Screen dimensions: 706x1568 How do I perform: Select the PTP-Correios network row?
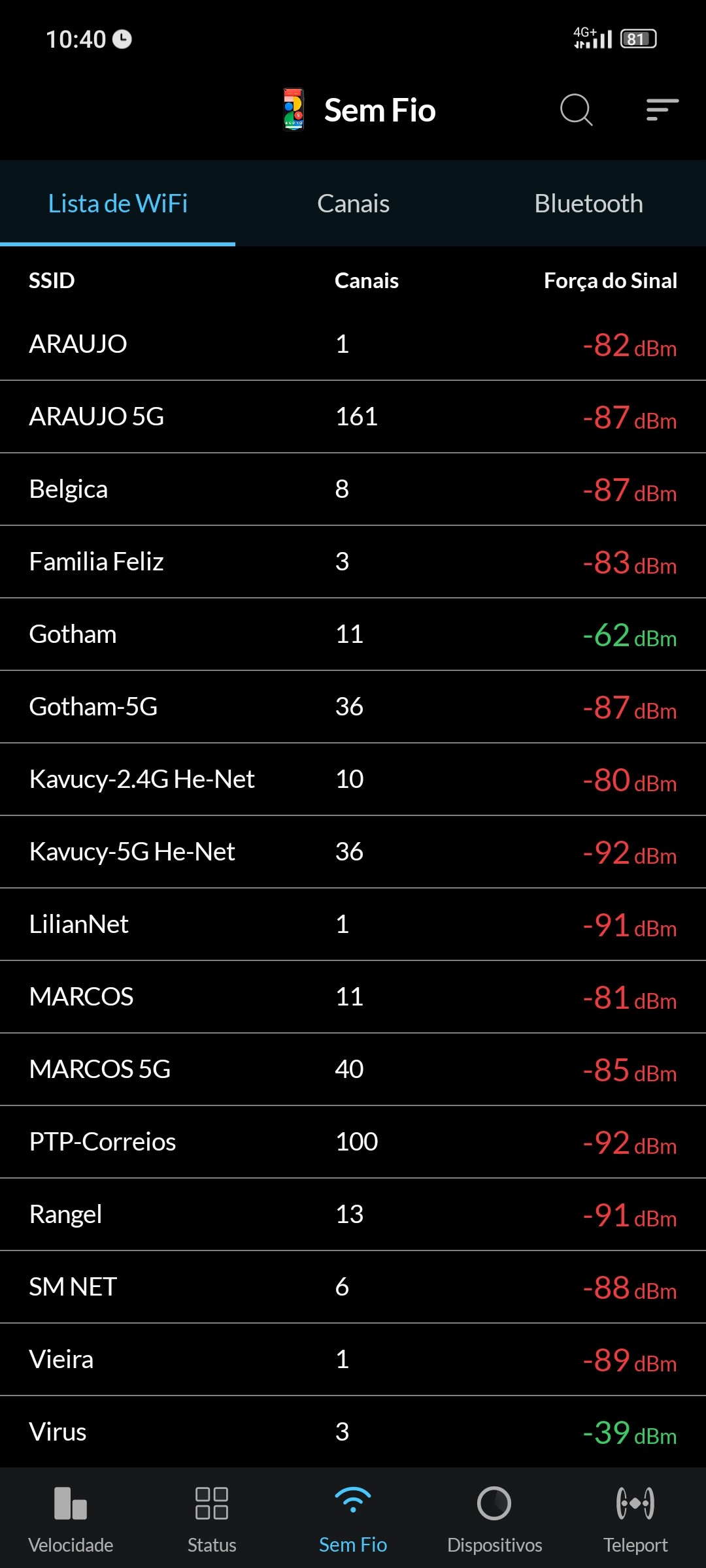(353, 1142)
